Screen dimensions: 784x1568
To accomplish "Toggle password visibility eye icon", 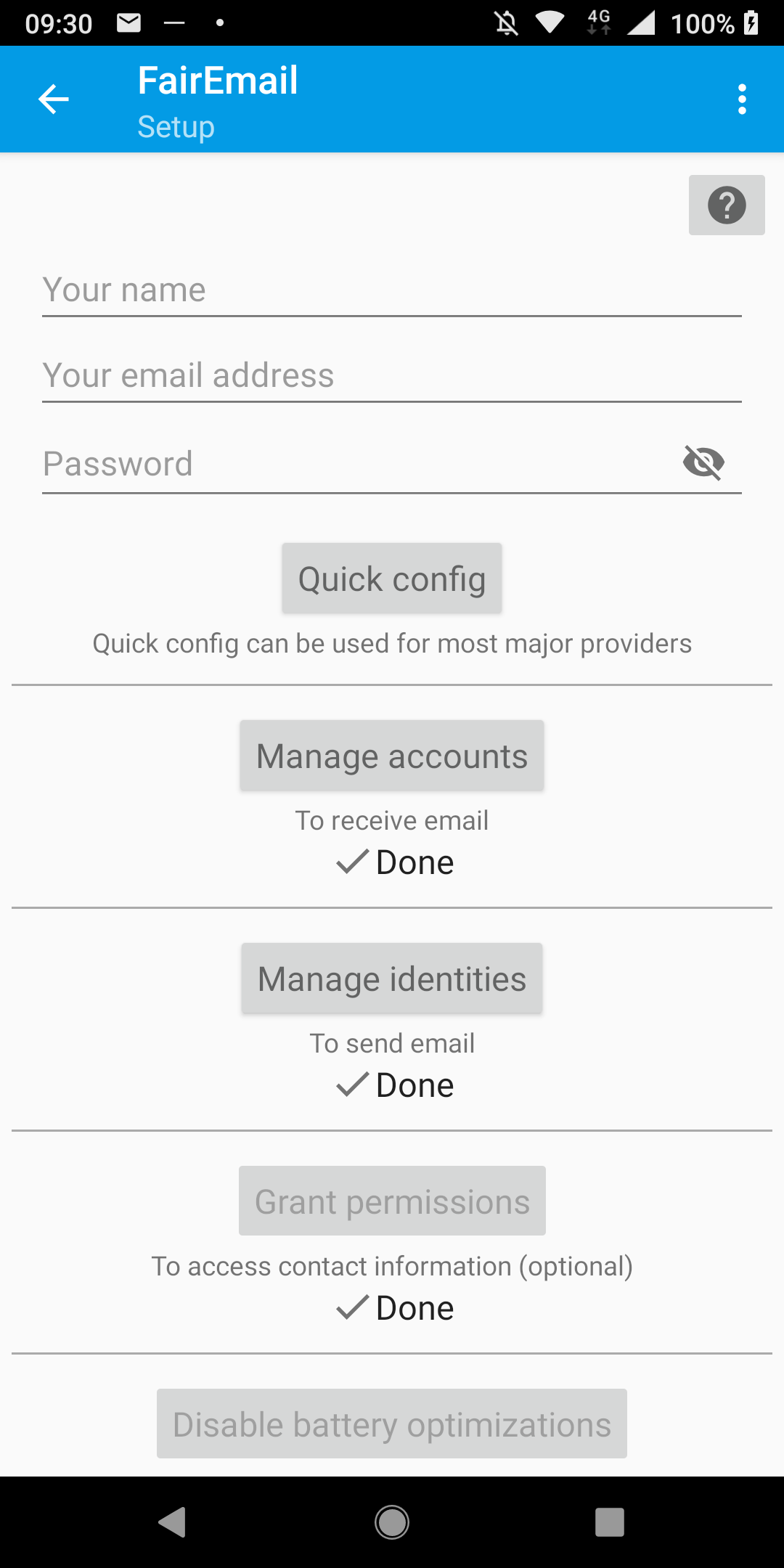I will click(703, 463).
